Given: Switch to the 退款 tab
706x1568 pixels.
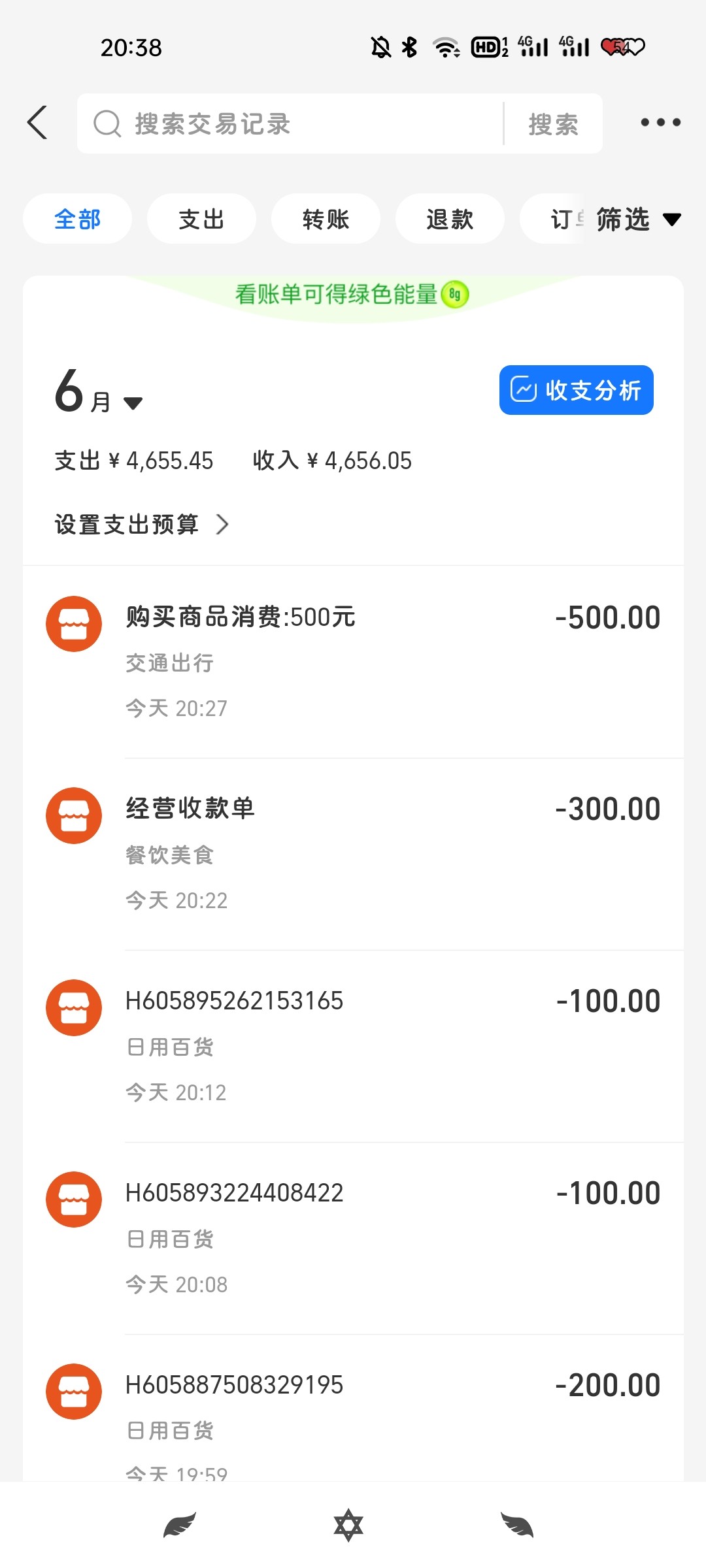Looking at the screenshot, I should (x=450, y=219).
